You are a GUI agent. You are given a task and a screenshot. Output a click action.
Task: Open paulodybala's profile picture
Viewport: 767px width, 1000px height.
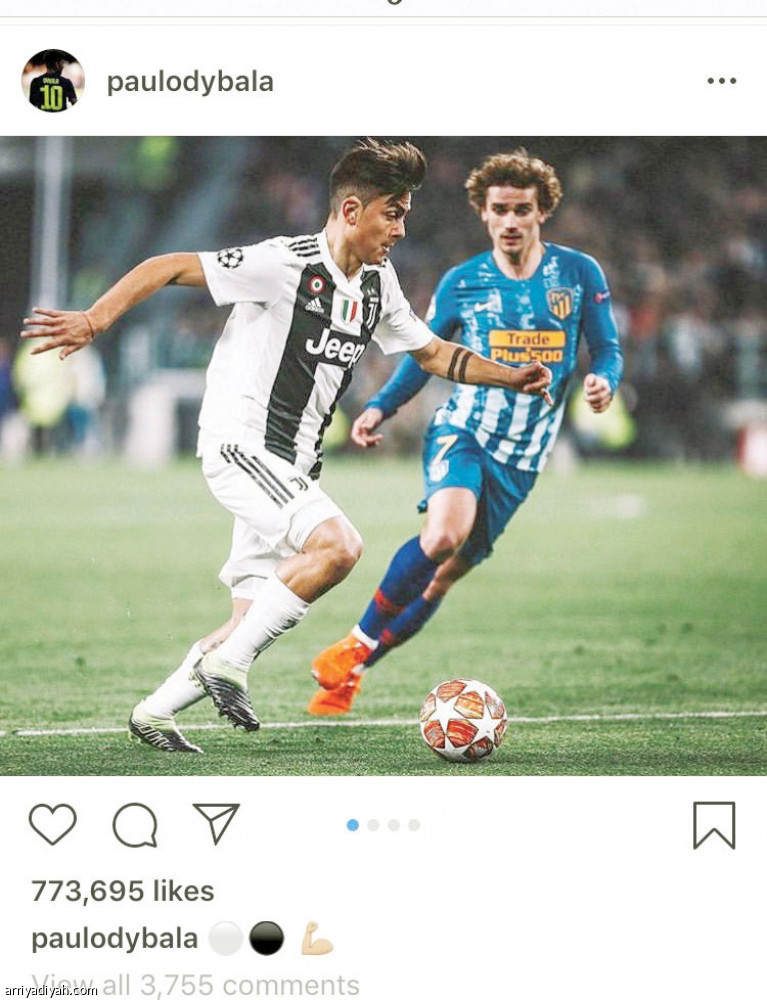tap(53, 81)
